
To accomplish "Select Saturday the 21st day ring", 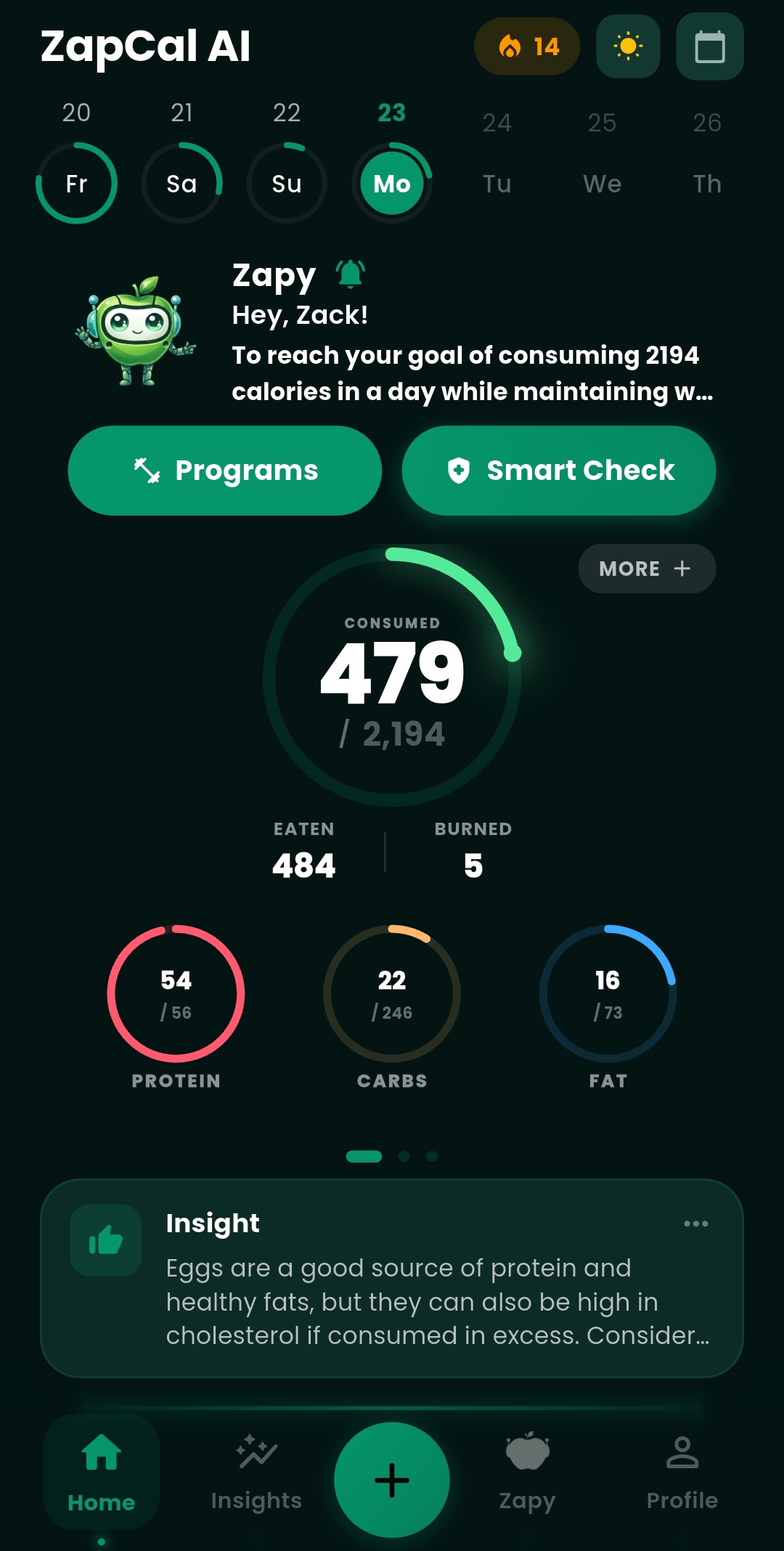I will (x=181, y=183).
